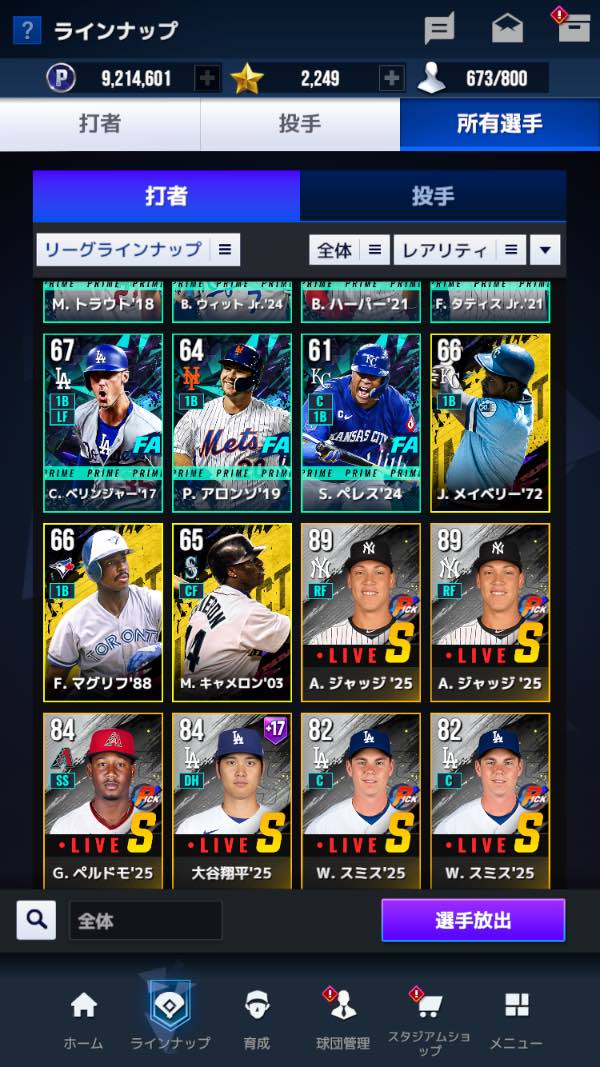Add more stars with plus button
Image resolution: width=600 pixels, height=1067 pixels.
[392, 78]
